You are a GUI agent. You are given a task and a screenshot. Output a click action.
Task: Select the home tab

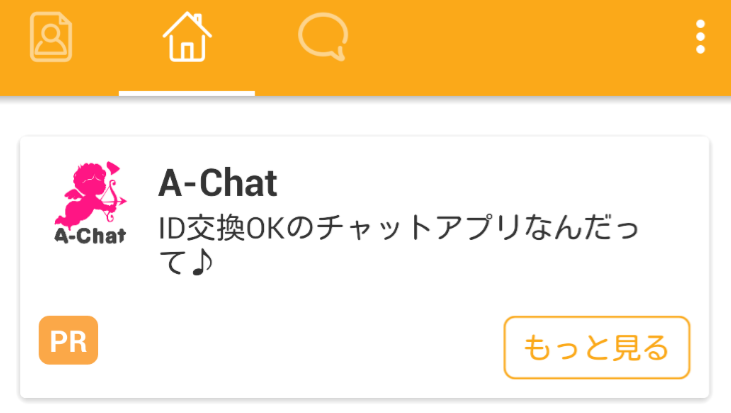pyautogui.click(x=187, y=38)
